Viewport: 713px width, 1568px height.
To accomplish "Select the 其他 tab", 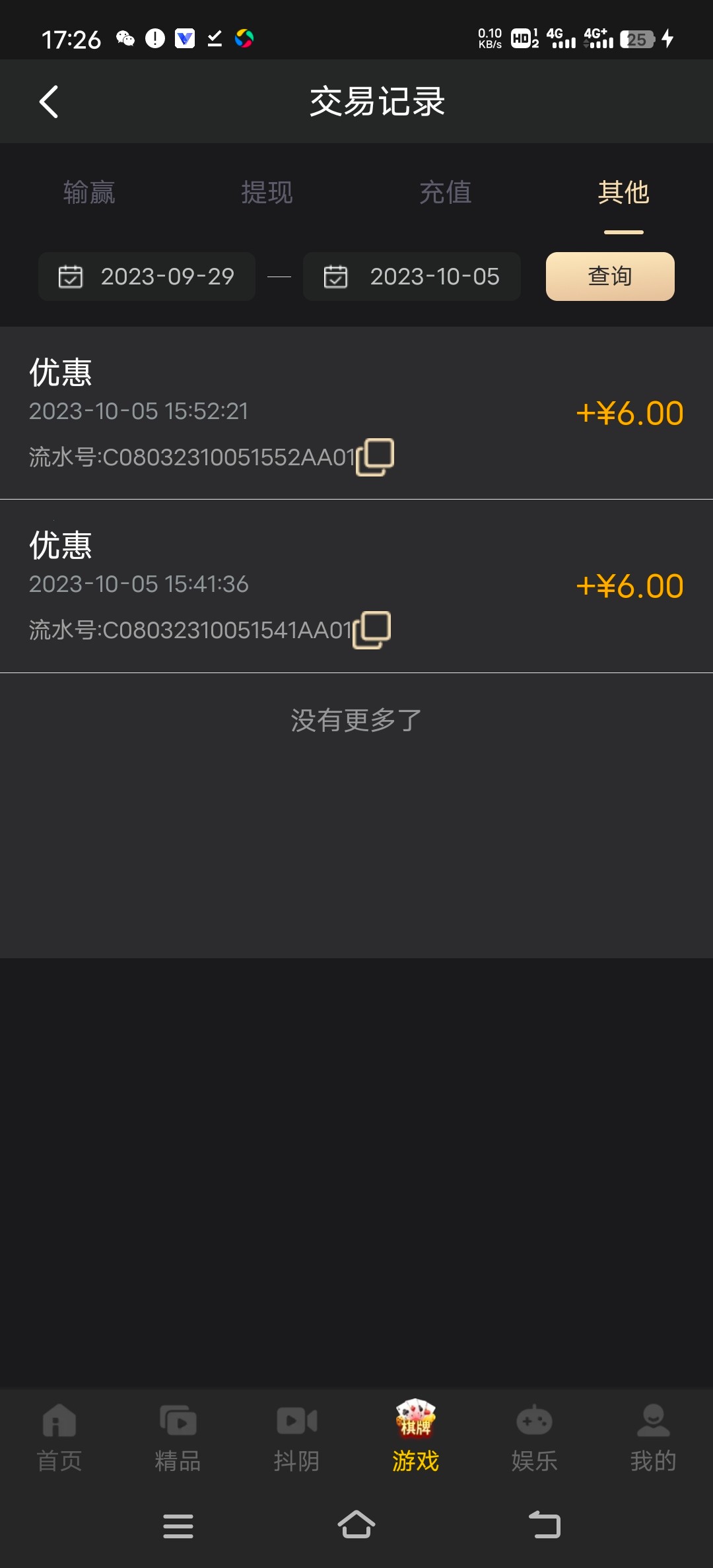I will click(x=623, y=193).
